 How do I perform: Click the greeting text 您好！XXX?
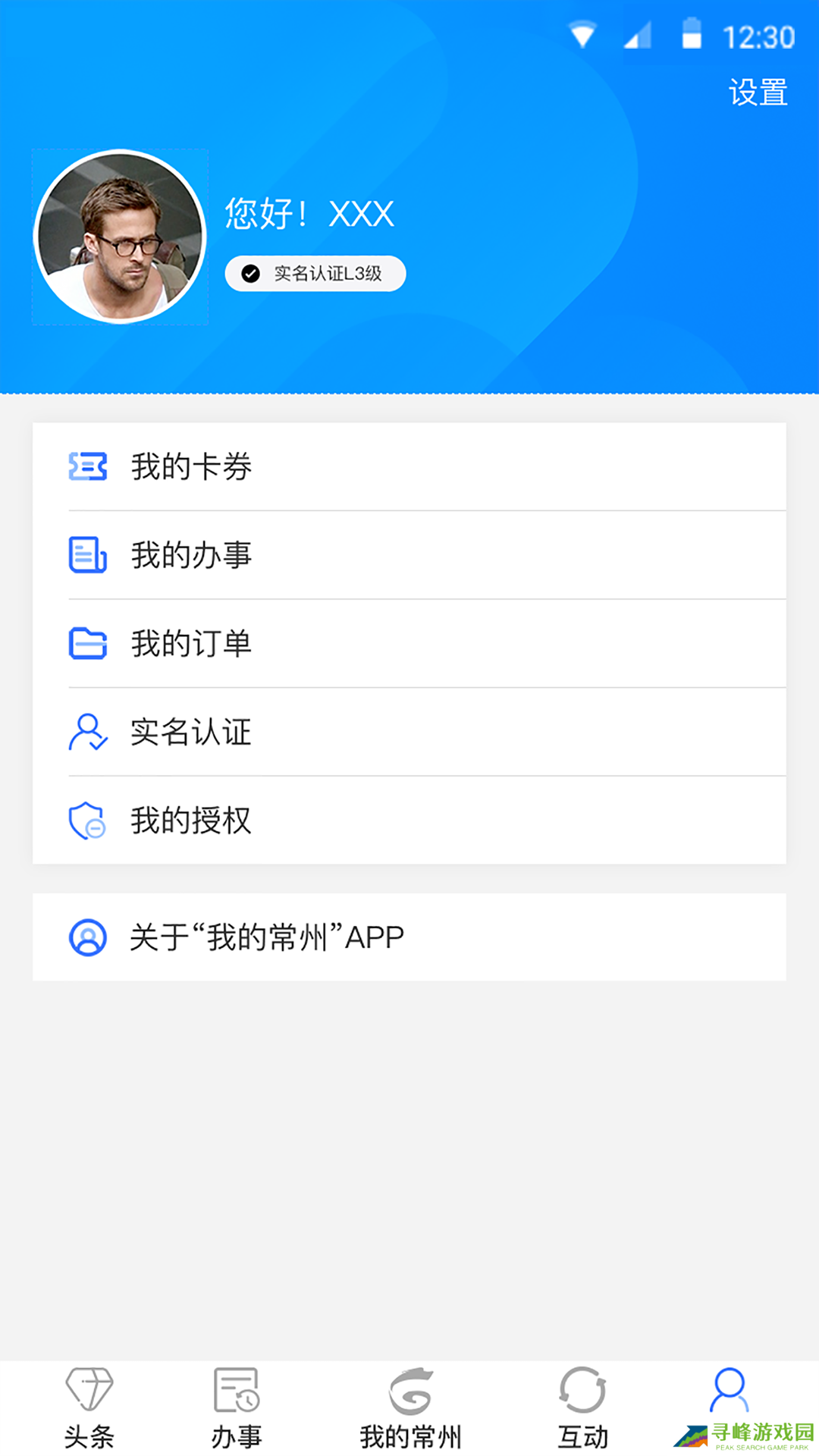(x=309, y=213)
